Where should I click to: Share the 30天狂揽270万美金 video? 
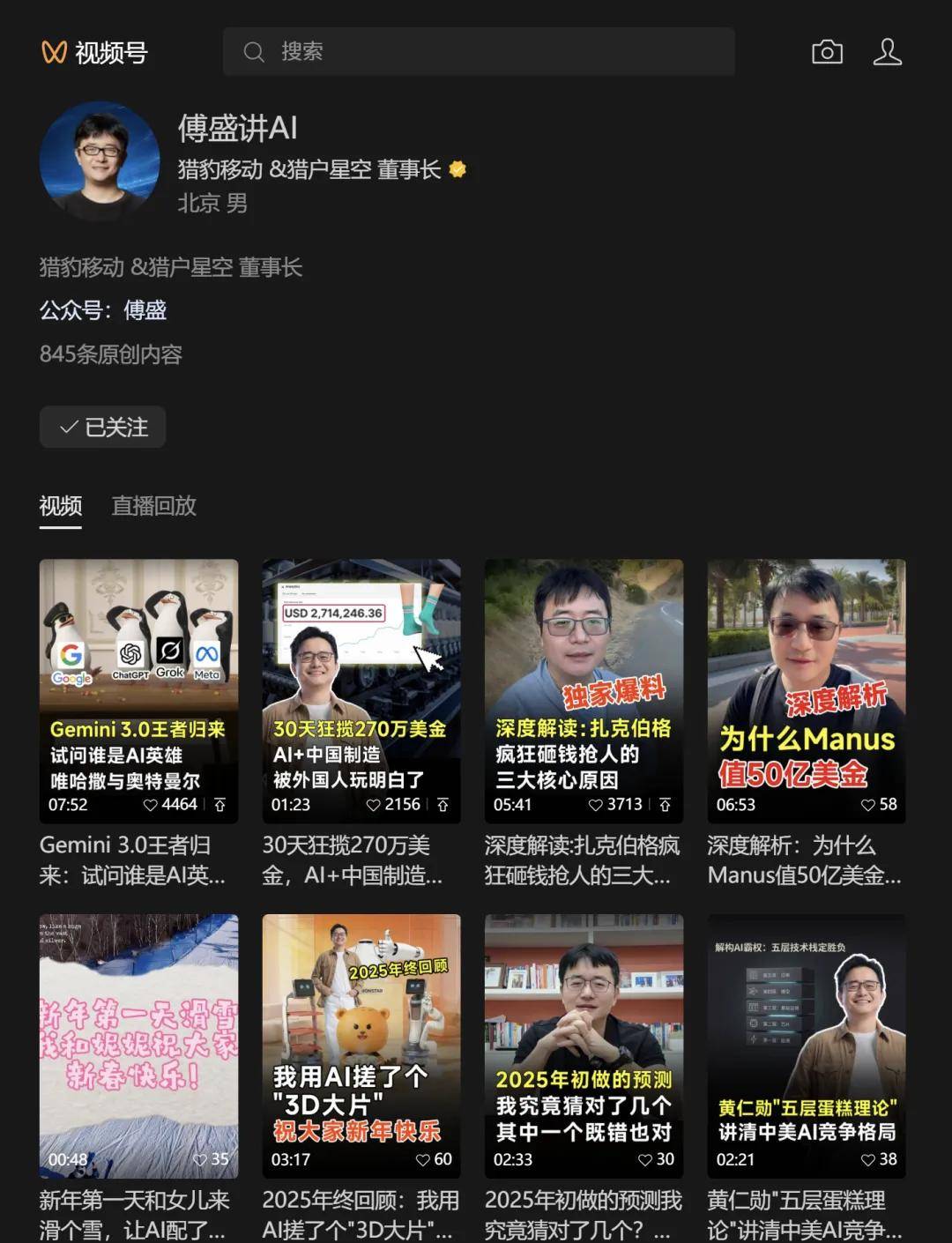pos(443,805)
